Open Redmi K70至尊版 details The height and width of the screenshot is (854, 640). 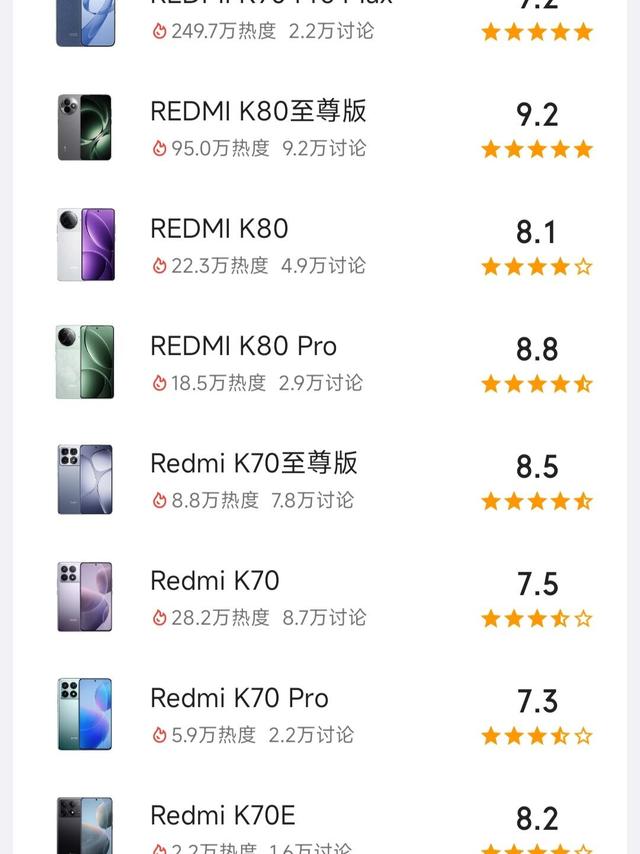[x=254, y=464]
